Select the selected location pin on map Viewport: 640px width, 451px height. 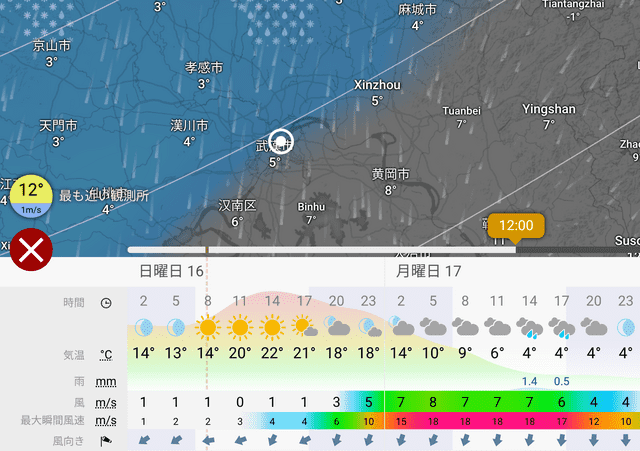coord(281,140)
